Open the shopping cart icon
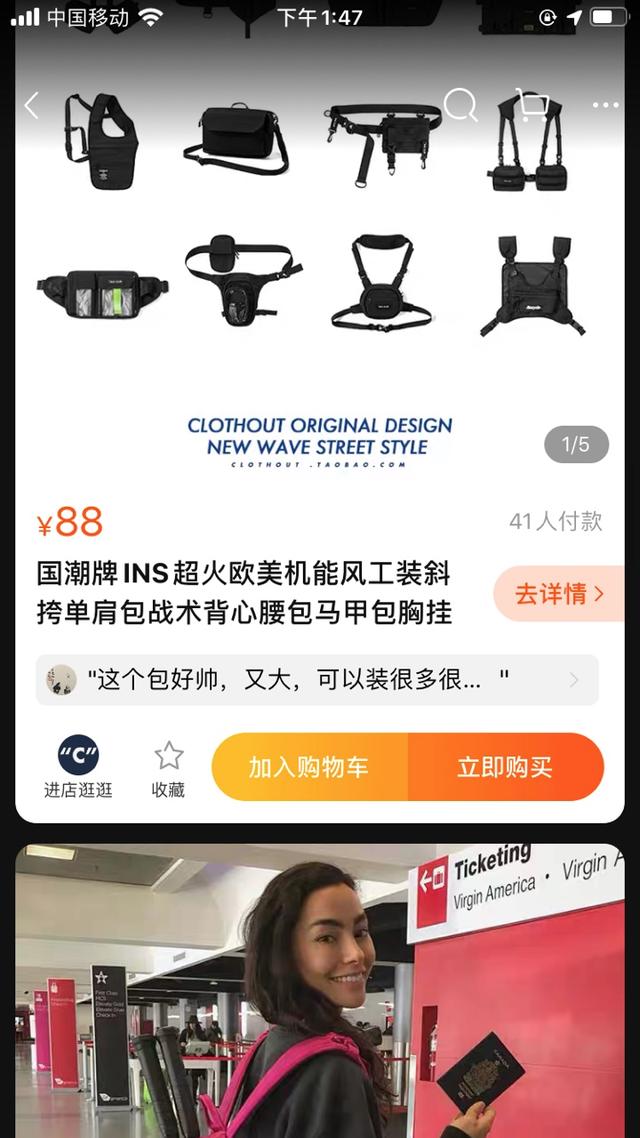The width and height of the screenshot is (640, 1138). (x=532, y=104)
